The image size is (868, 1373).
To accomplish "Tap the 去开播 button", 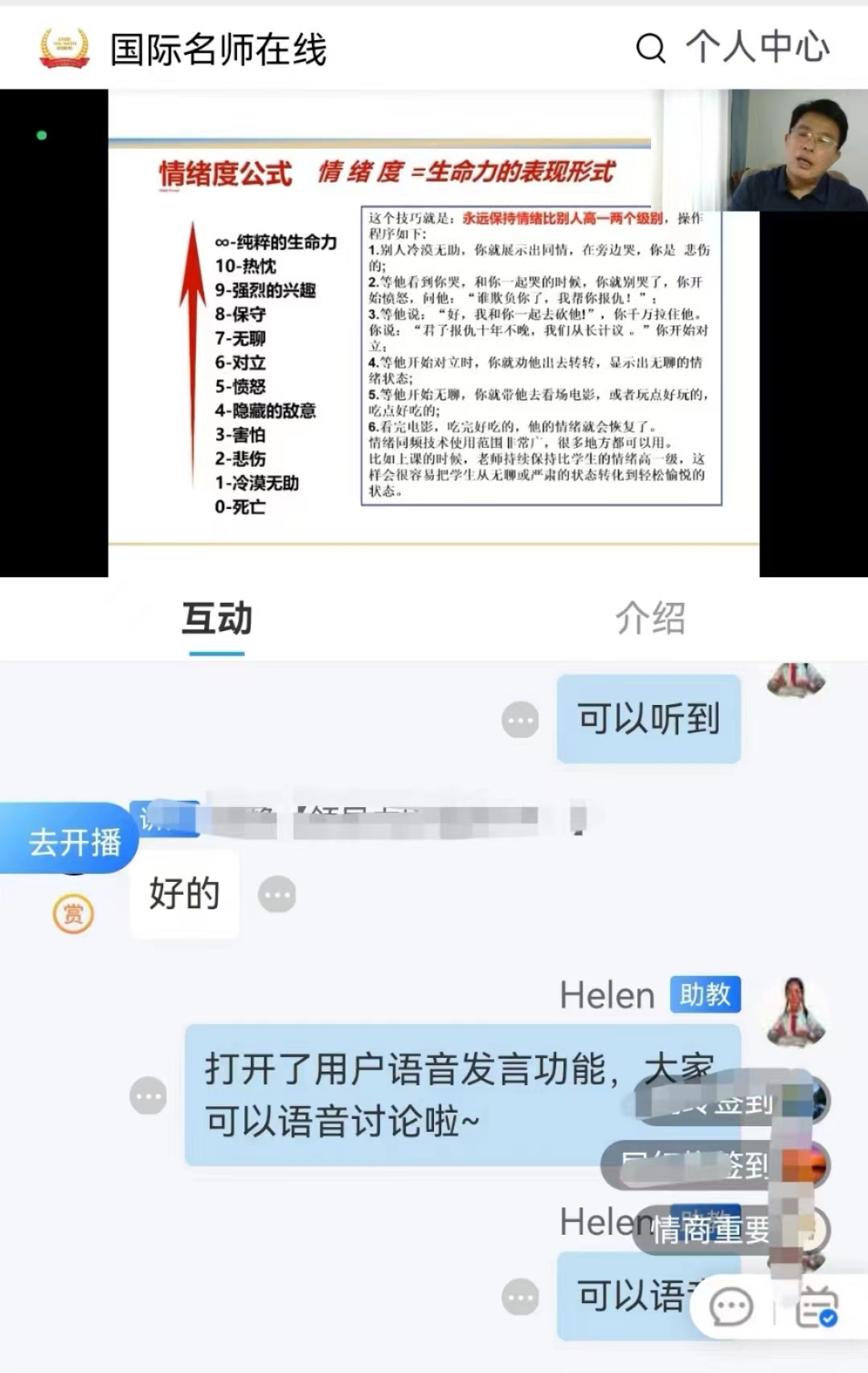I will (x=72, y=842).
